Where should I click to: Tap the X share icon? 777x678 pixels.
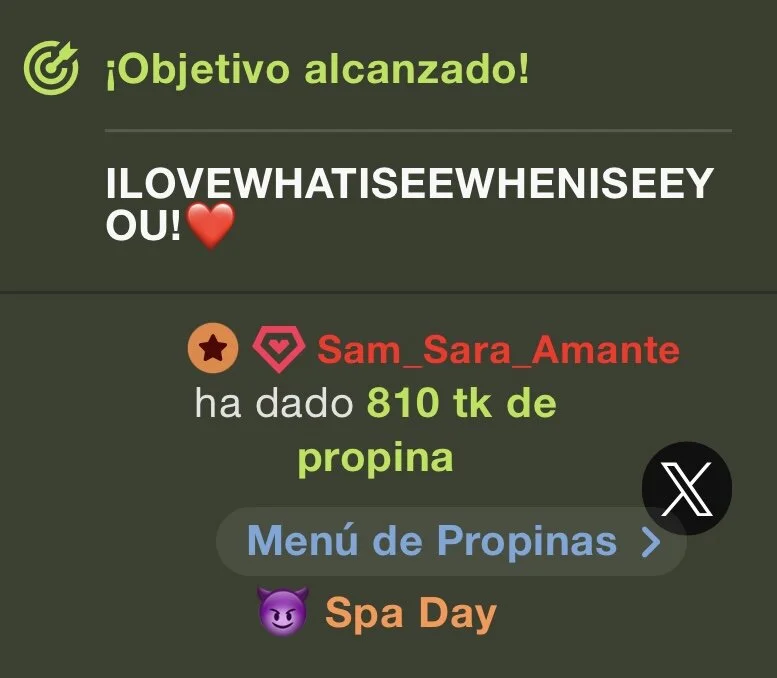pyautogui.click(x=686, y=489)
